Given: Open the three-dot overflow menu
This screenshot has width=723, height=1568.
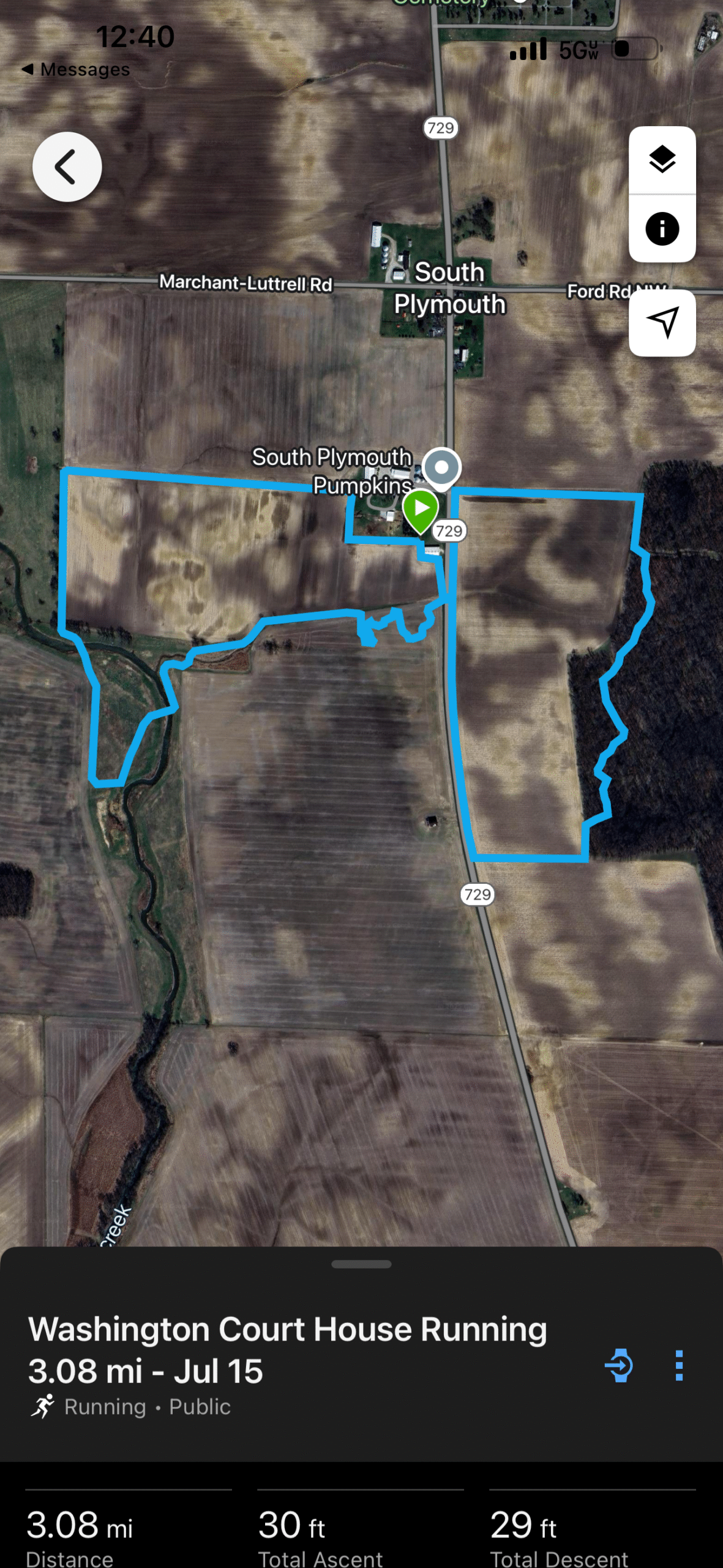Looking at the screenshot, I should pyautogui.click(x=679, y=1365).
